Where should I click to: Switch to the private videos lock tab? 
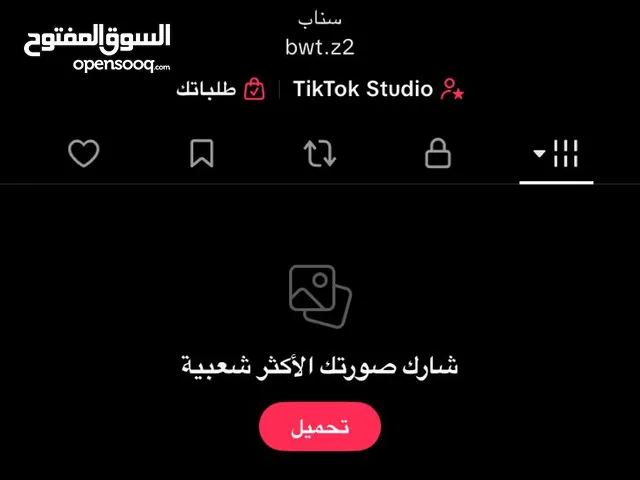tap(437, 154)
